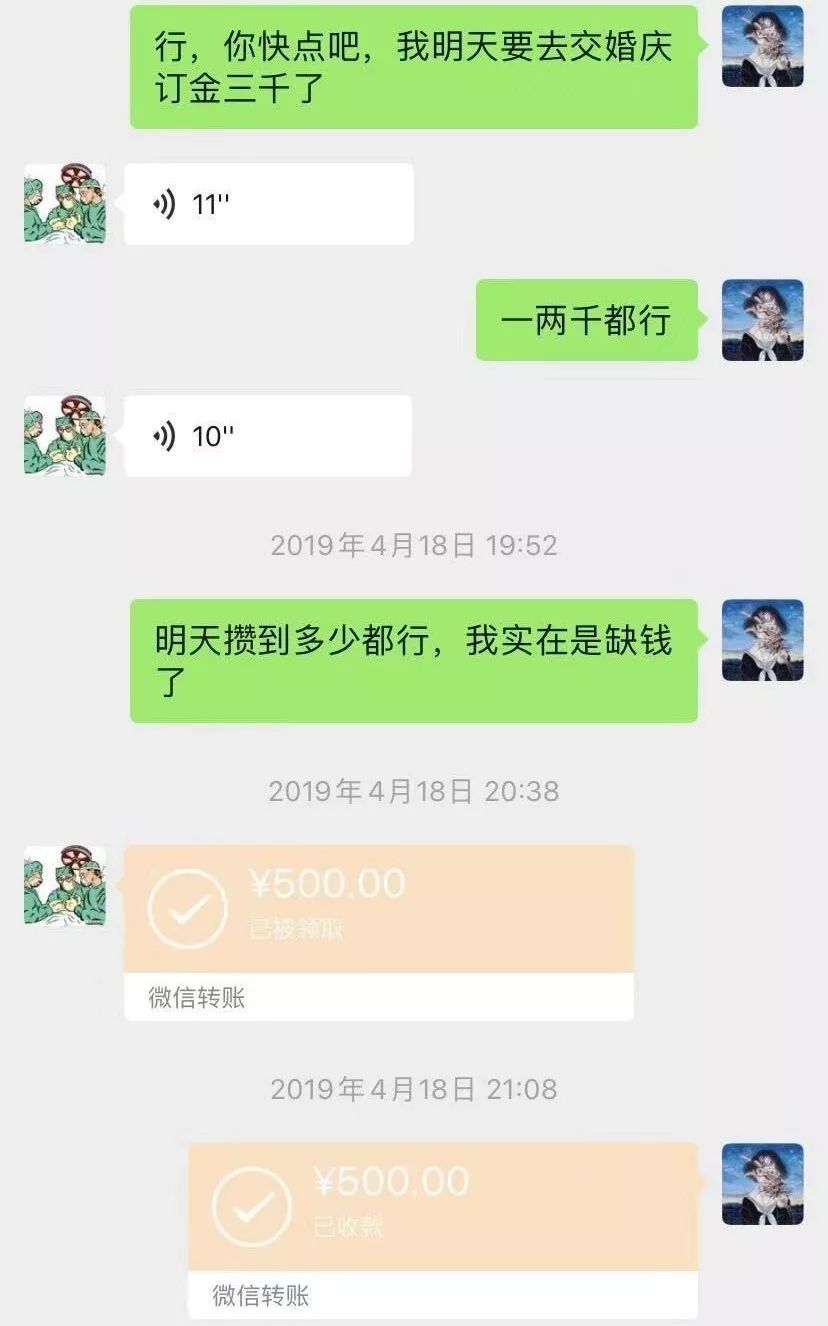The height and width of the screenshot is (1326, 828).
Task: Play the 11-second voice message
Action: coord(268,204)
